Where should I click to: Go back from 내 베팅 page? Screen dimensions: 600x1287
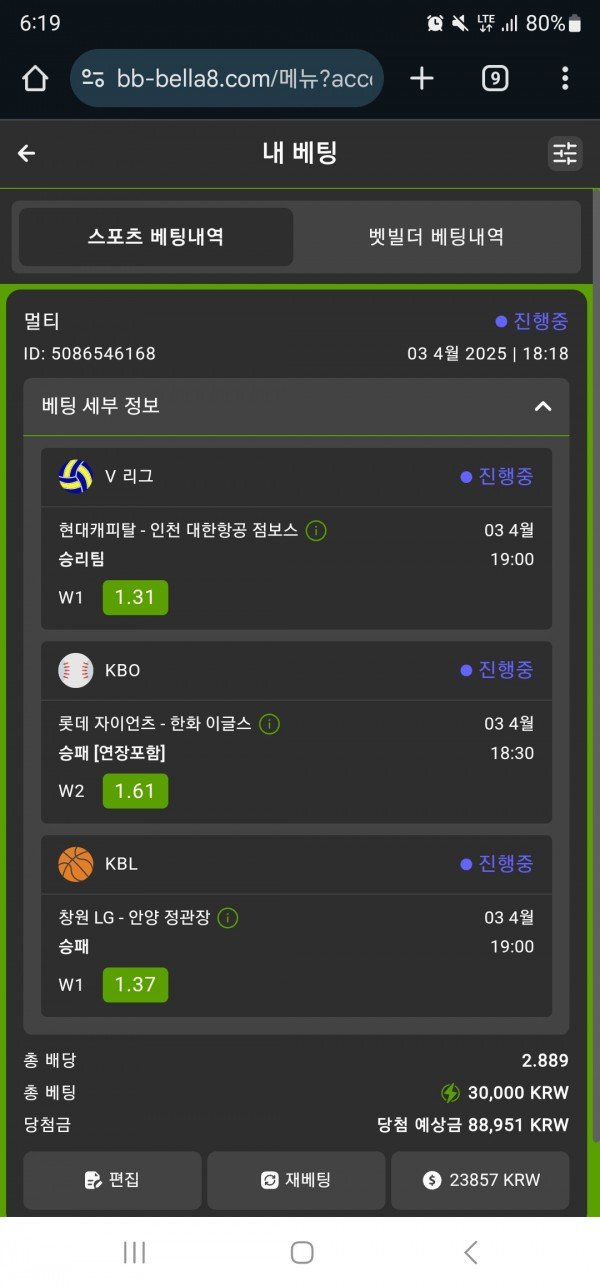(27, 153)
